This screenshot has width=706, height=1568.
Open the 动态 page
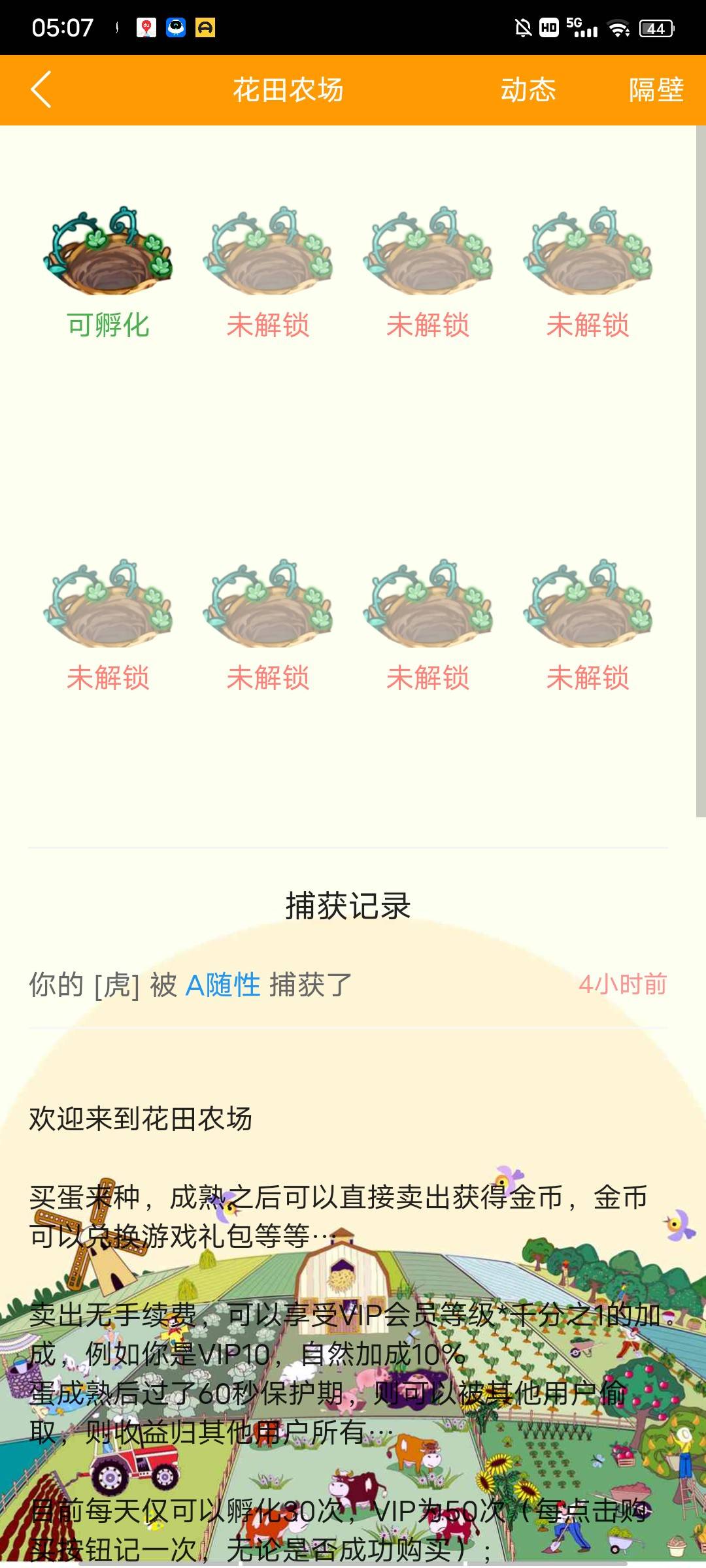(x=528, y=90)
